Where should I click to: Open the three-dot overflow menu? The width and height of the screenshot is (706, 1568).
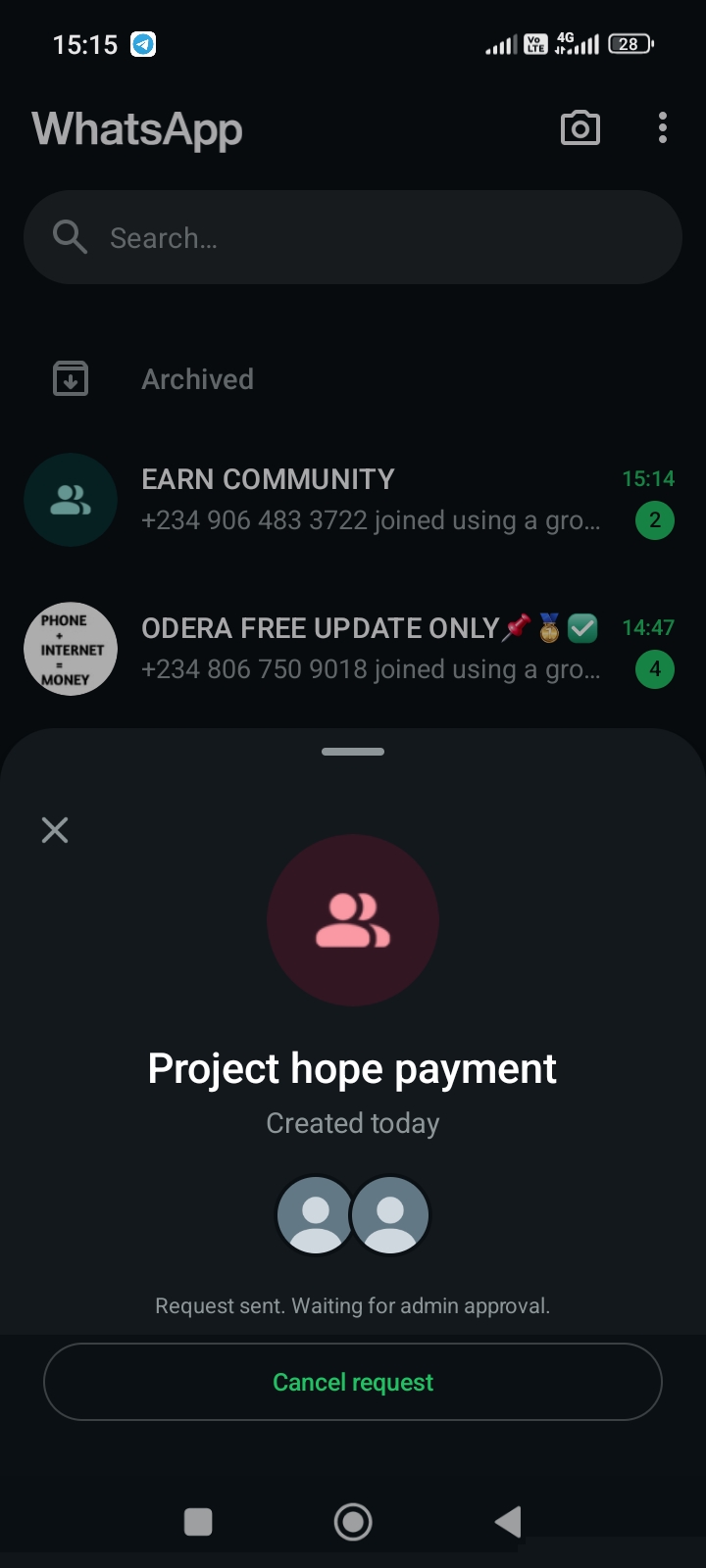[663, 128]
